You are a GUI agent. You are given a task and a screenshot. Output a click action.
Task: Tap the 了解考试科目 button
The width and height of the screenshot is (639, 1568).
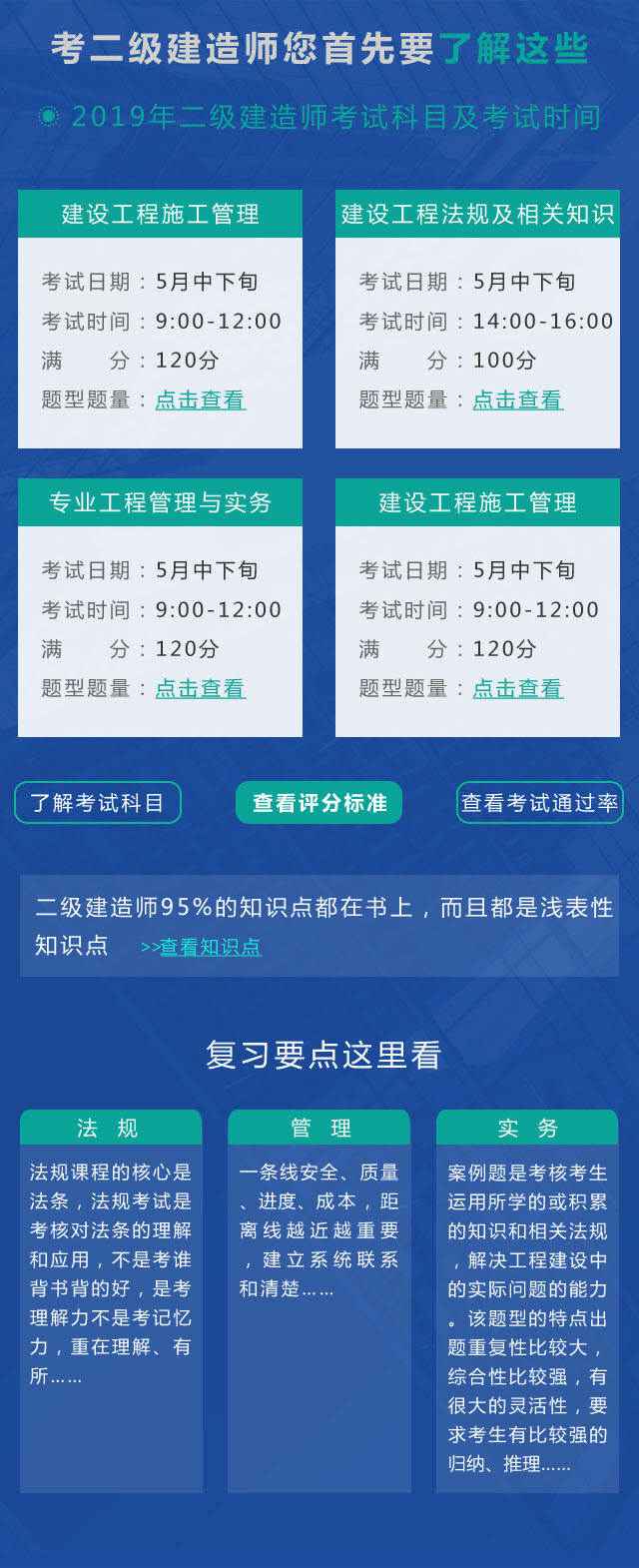coord(98,803)
